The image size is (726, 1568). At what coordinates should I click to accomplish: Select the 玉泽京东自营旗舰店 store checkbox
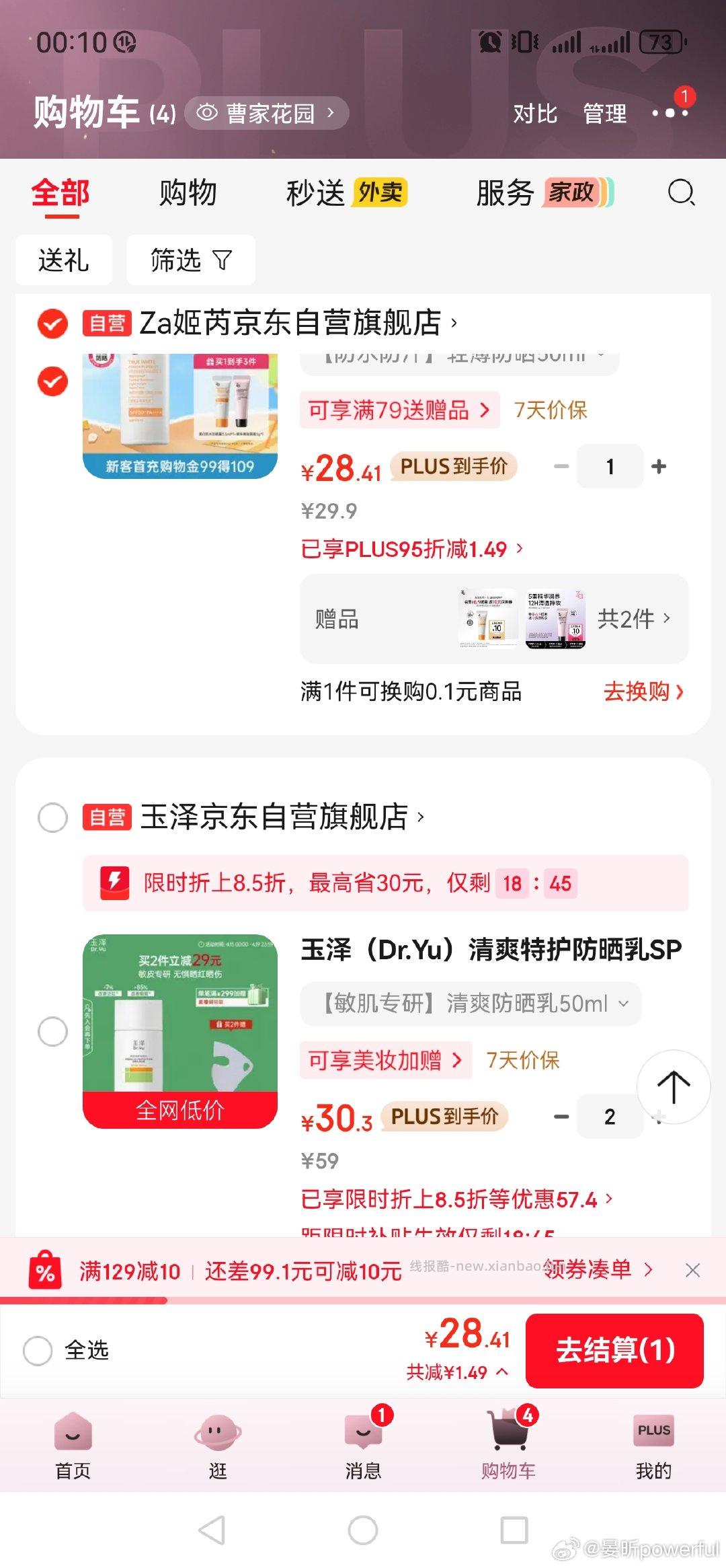(x=52, y=818)
